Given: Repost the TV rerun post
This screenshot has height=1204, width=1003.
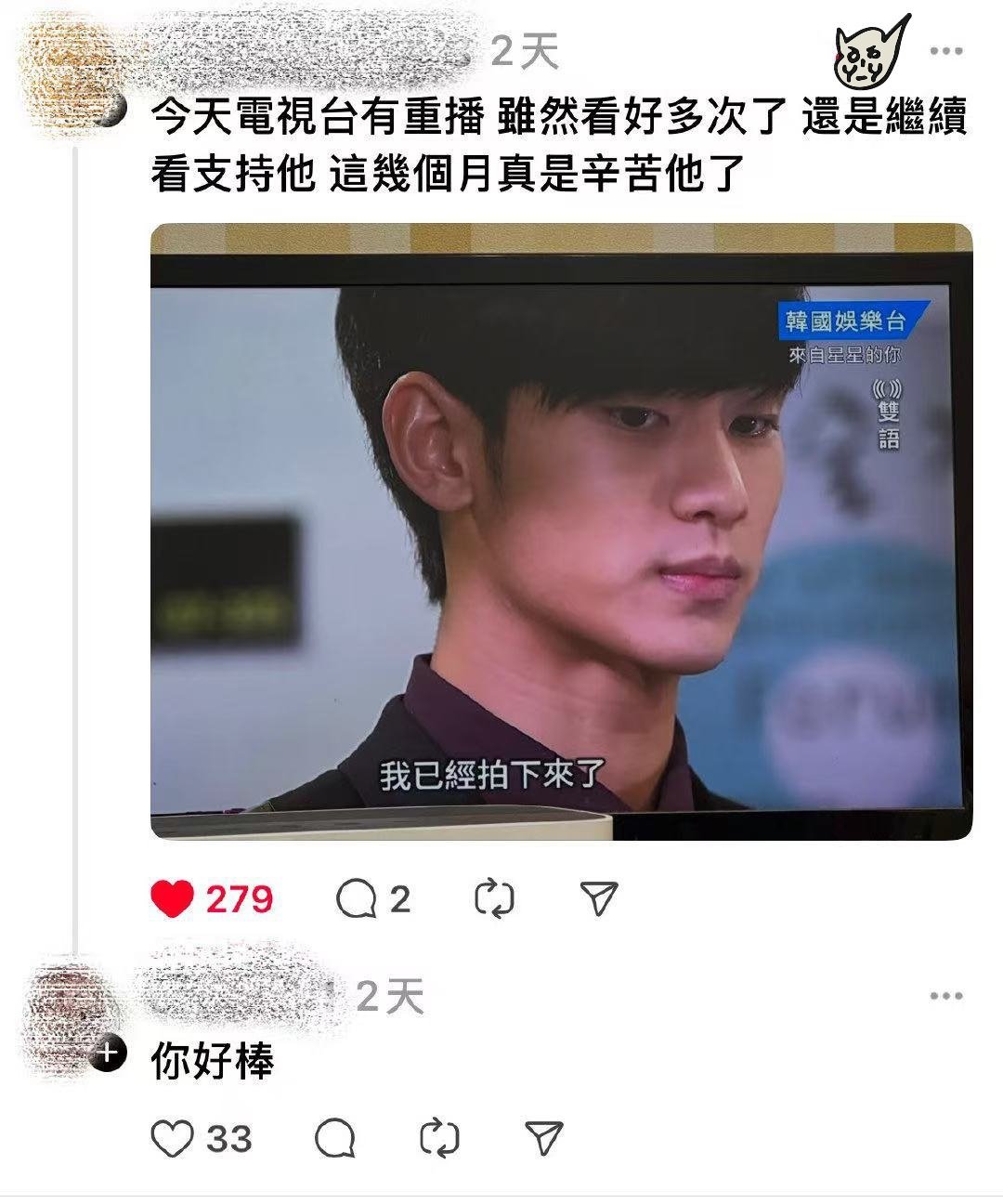Looking at the screenshot, I should (494, 898).
